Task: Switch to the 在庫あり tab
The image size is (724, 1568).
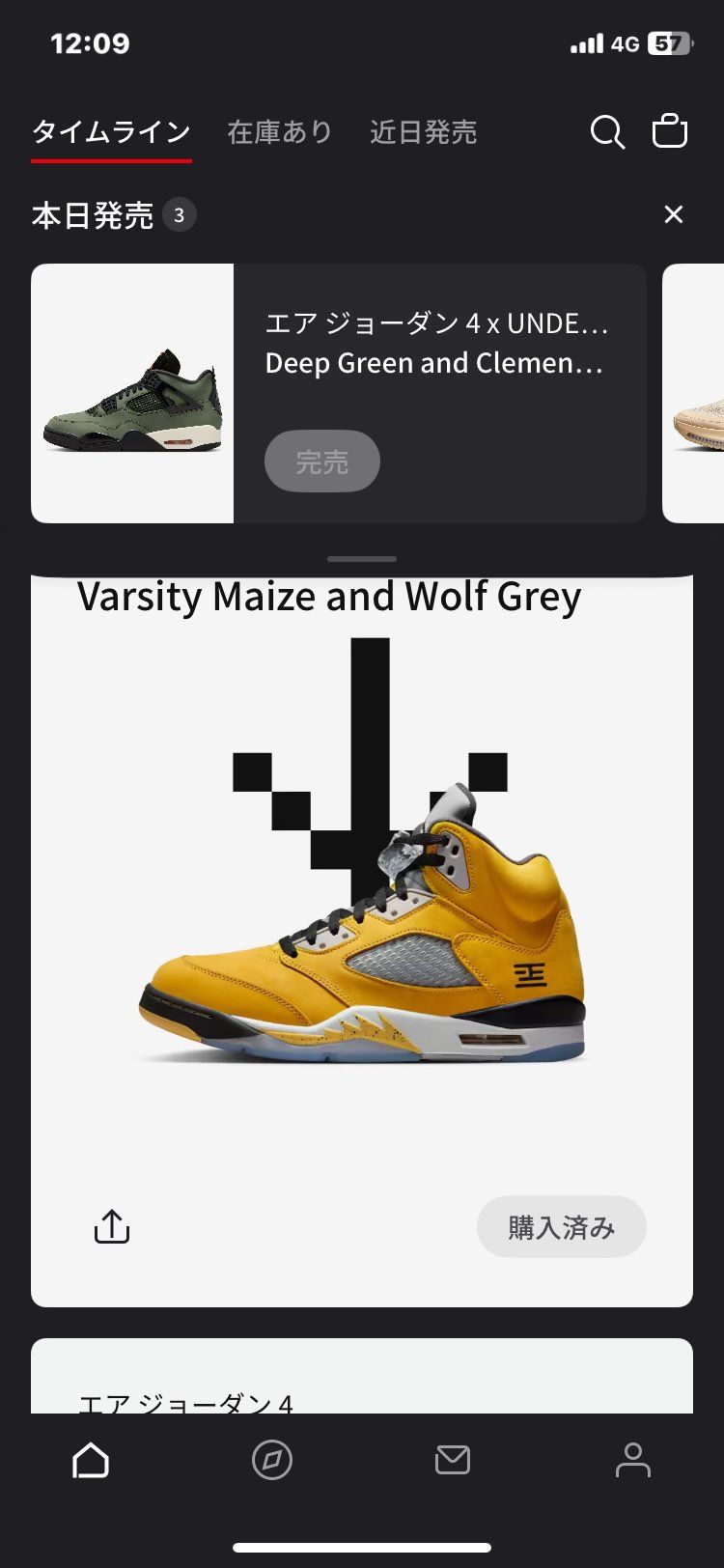Action: point(280,132)
